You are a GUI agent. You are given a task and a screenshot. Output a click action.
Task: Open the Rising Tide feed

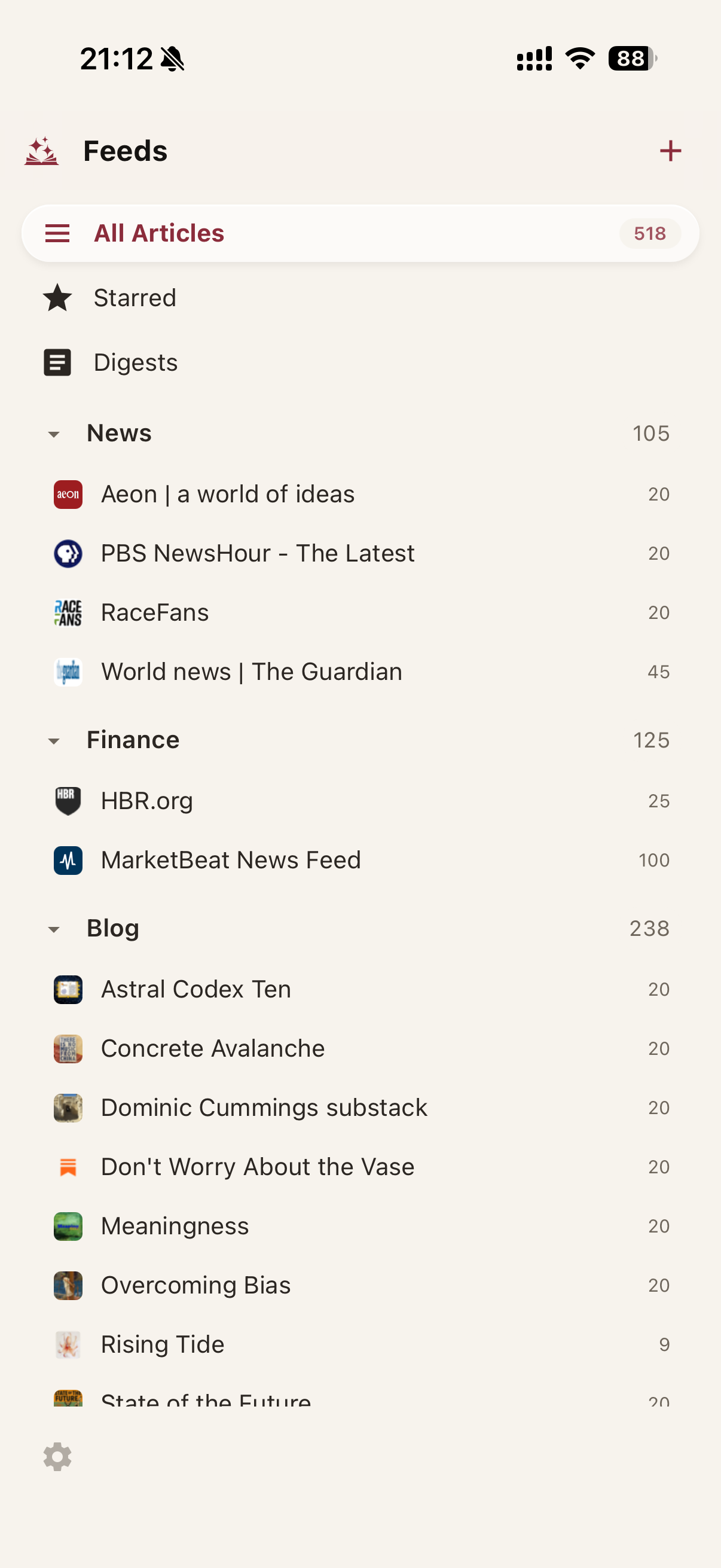click(360, 1344)
